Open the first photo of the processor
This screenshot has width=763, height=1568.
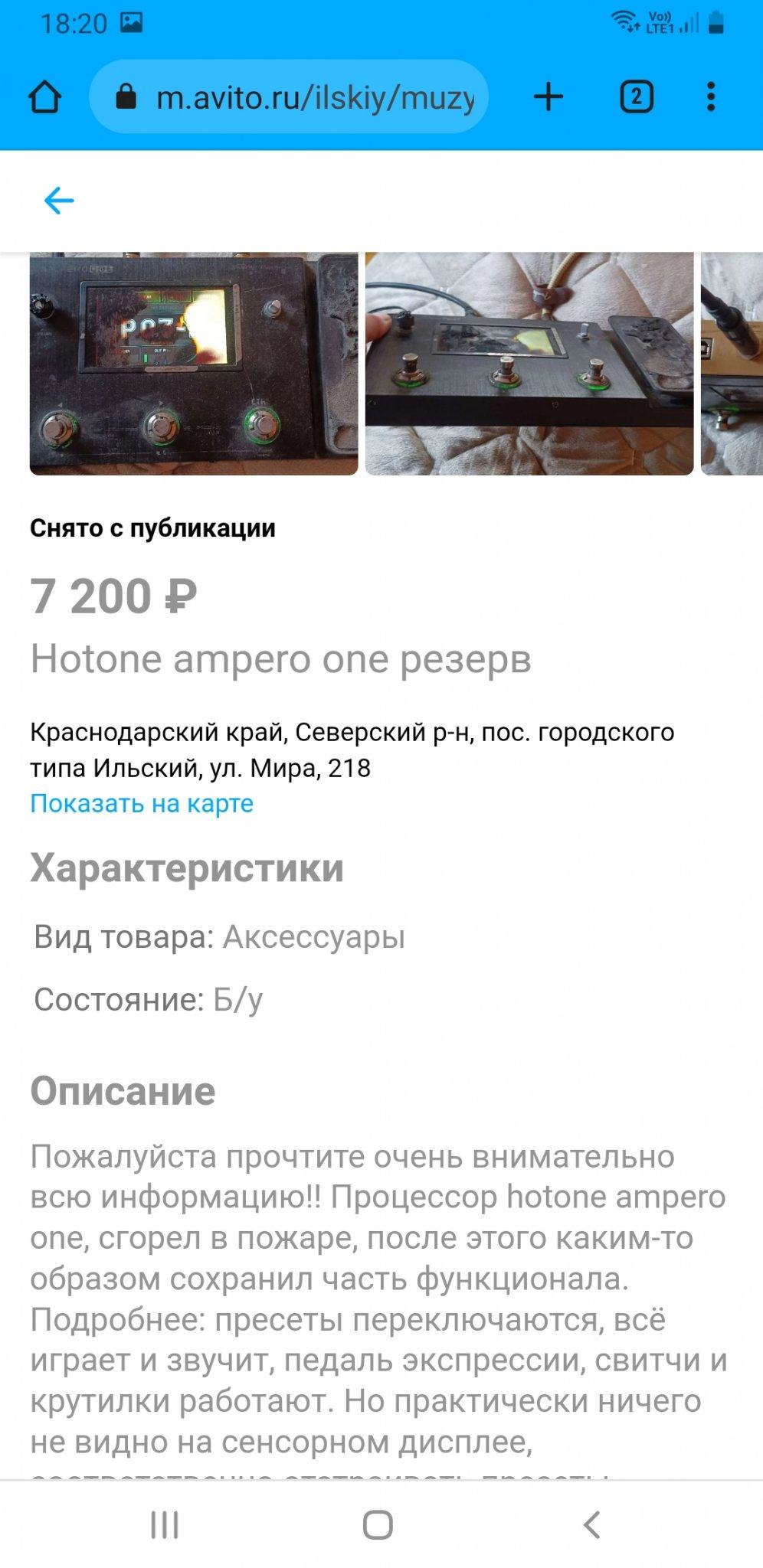(x=194, y=364)
